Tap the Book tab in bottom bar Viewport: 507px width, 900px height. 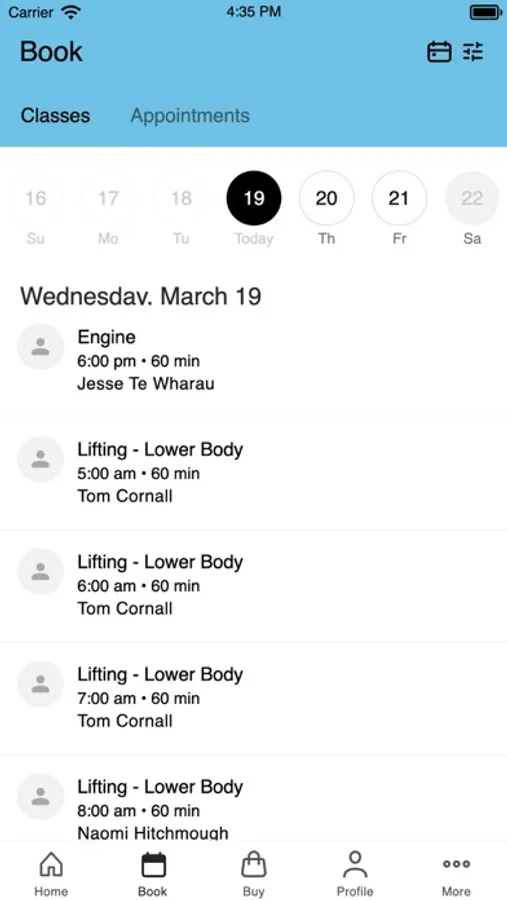coord(153,873)
